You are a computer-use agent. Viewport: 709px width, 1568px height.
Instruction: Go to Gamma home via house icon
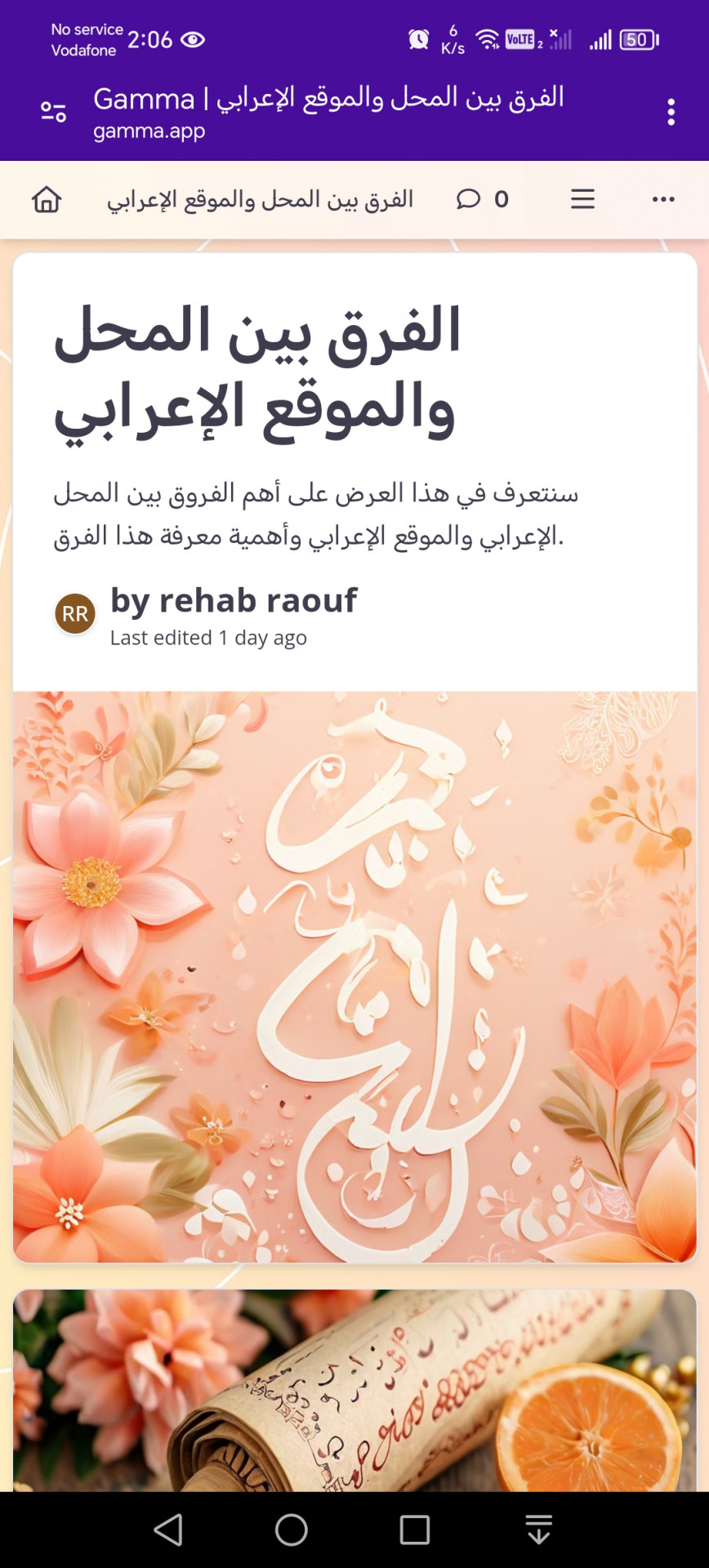click(x=47, y=199)
